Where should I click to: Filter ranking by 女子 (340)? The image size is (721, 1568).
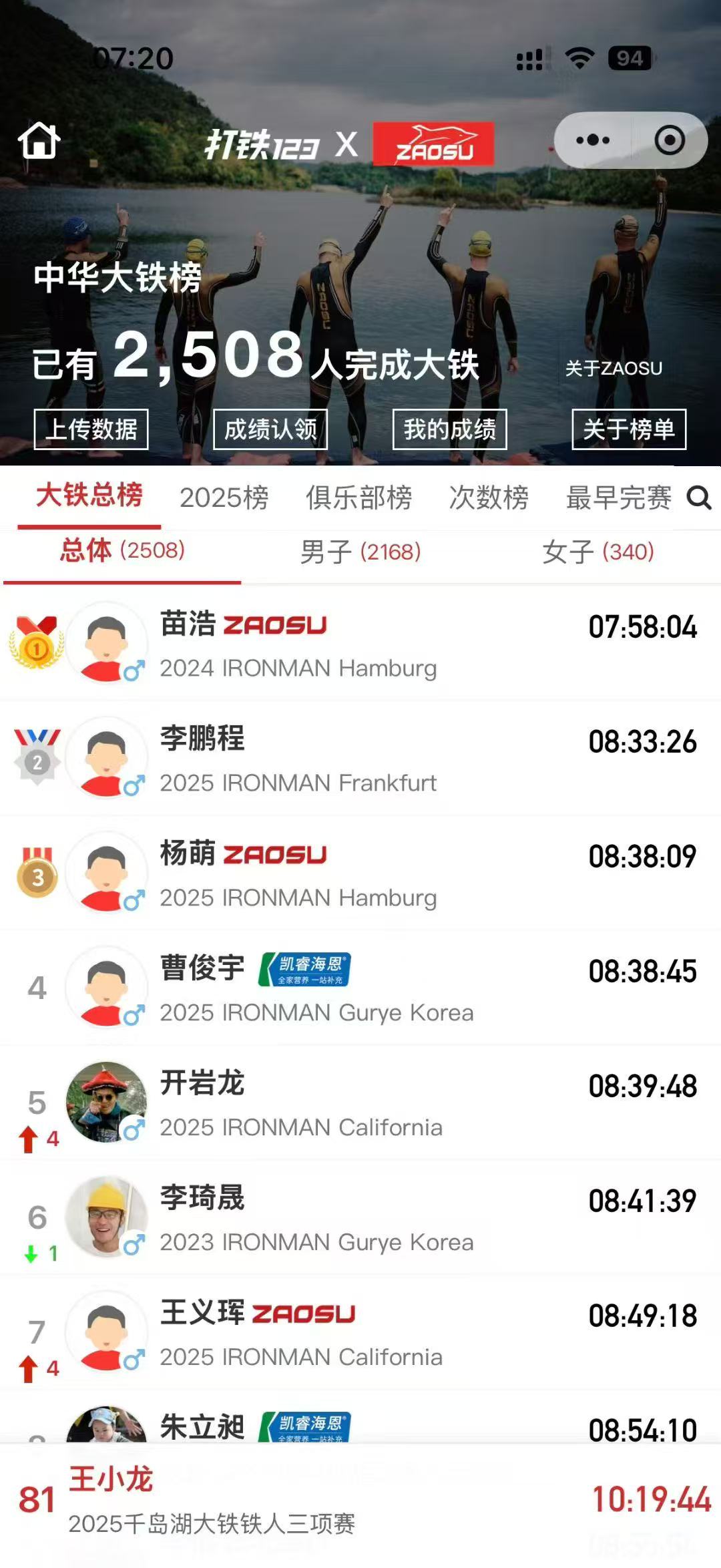point(598,552)
